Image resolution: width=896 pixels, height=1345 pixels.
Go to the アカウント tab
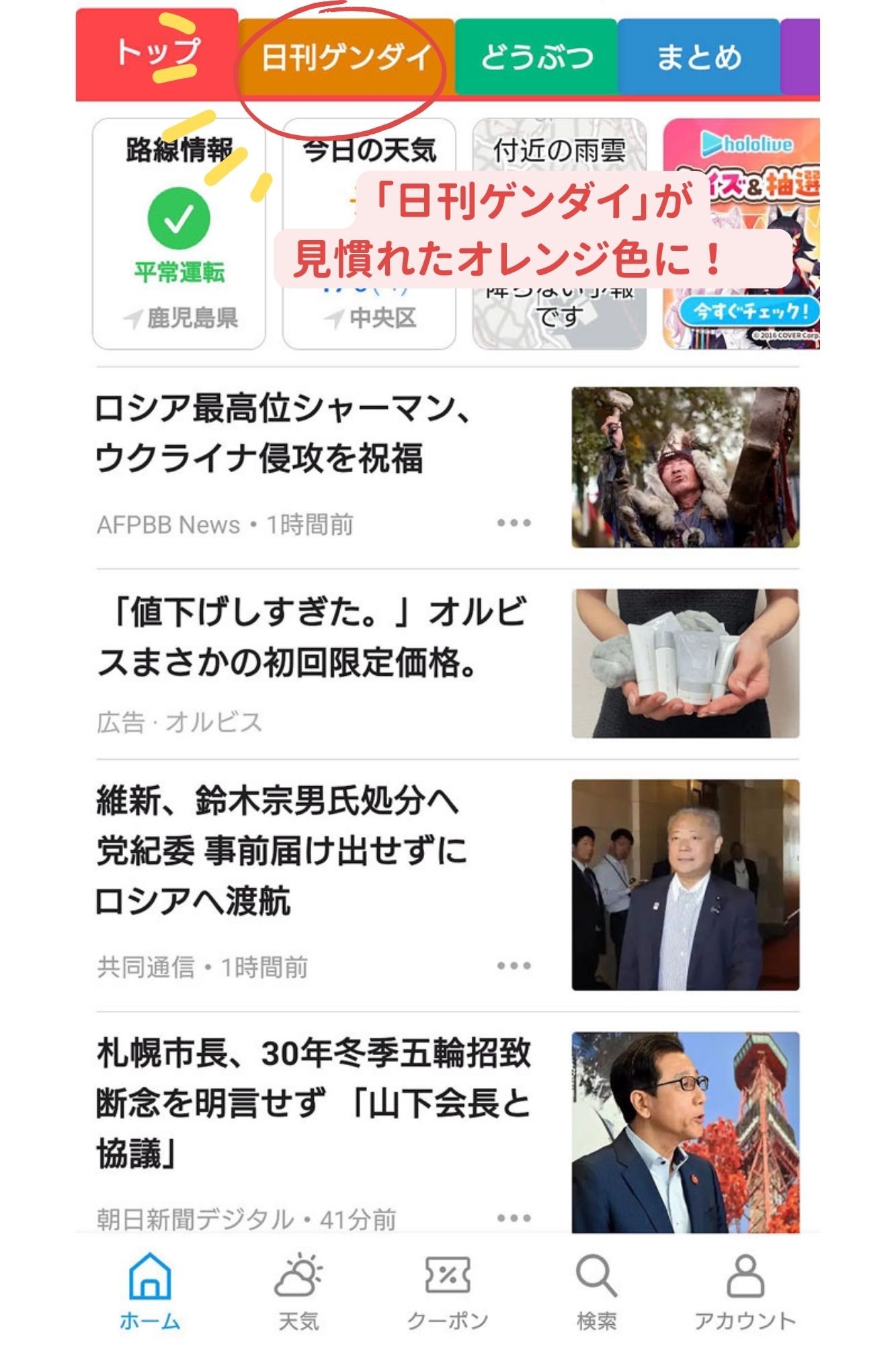(745, 1291)
